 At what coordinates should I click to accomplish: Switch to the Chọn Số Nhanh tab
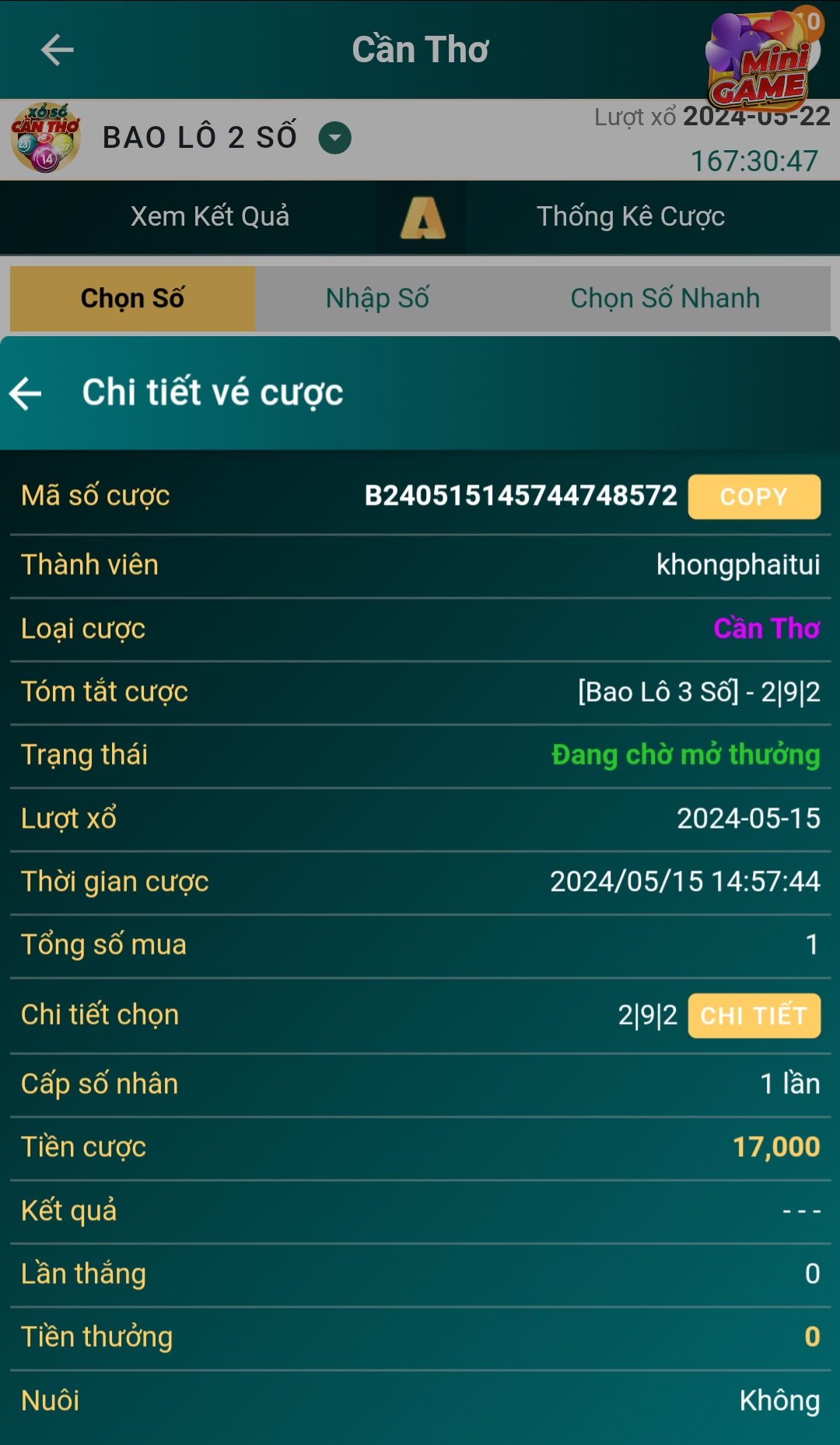point(665,299)
